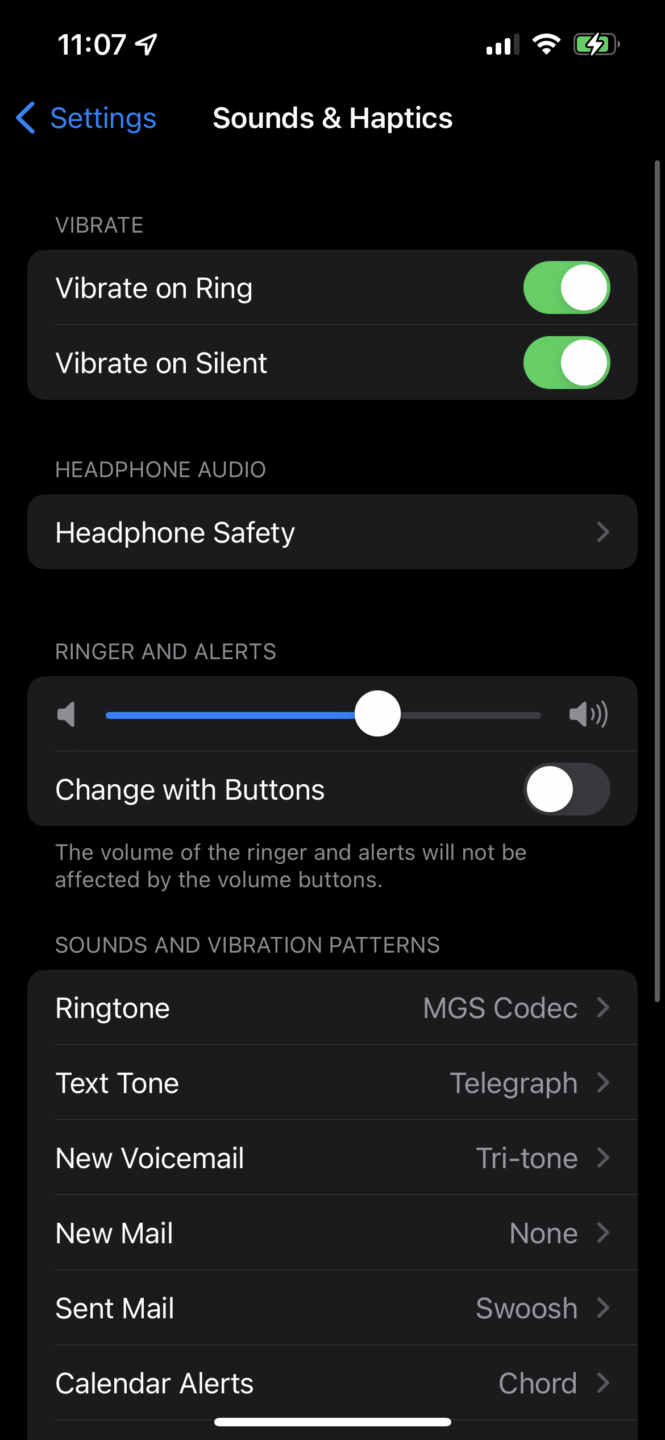Open Ringtone selection

pyautogui.click(x=332, y=1008)
